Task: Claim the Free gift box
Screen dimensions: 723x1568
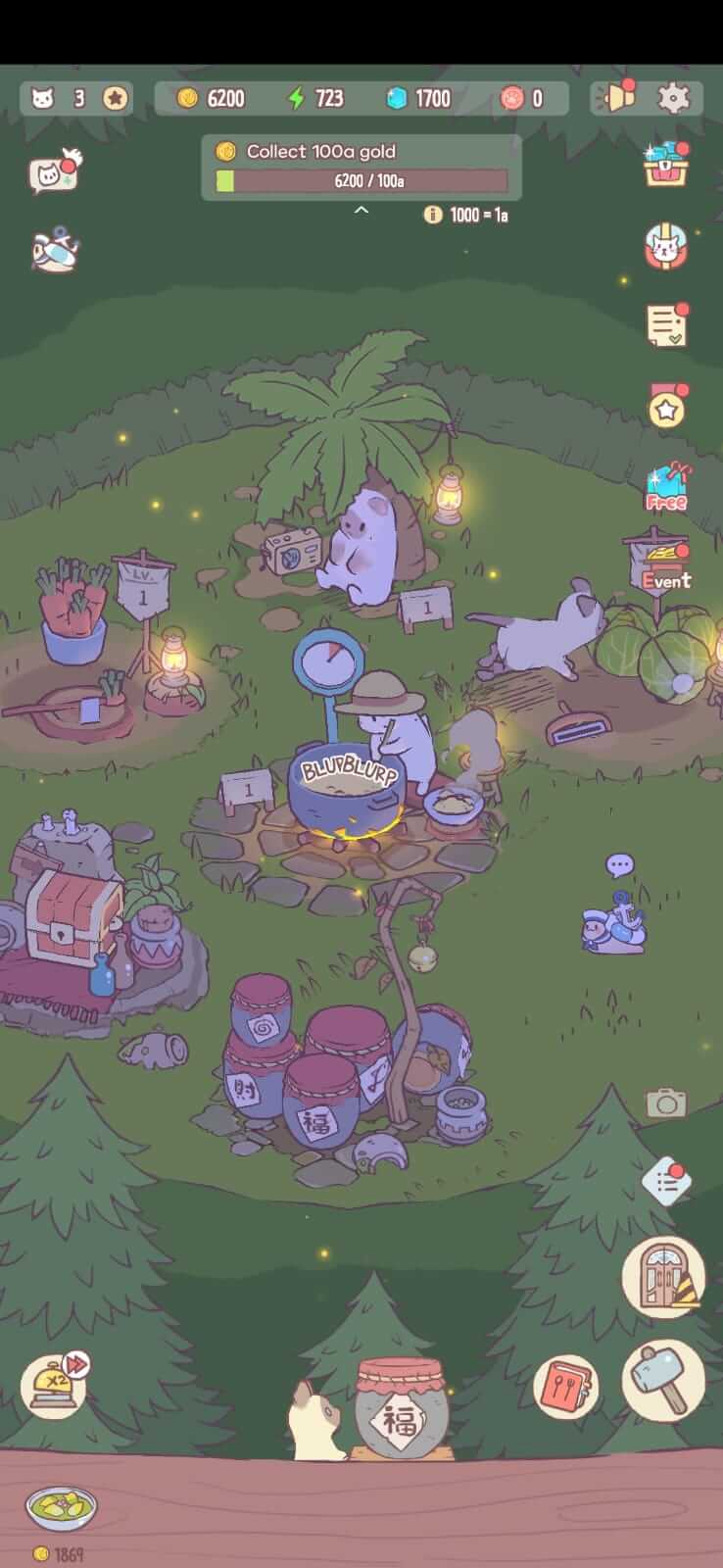Action: click(666, 486)
